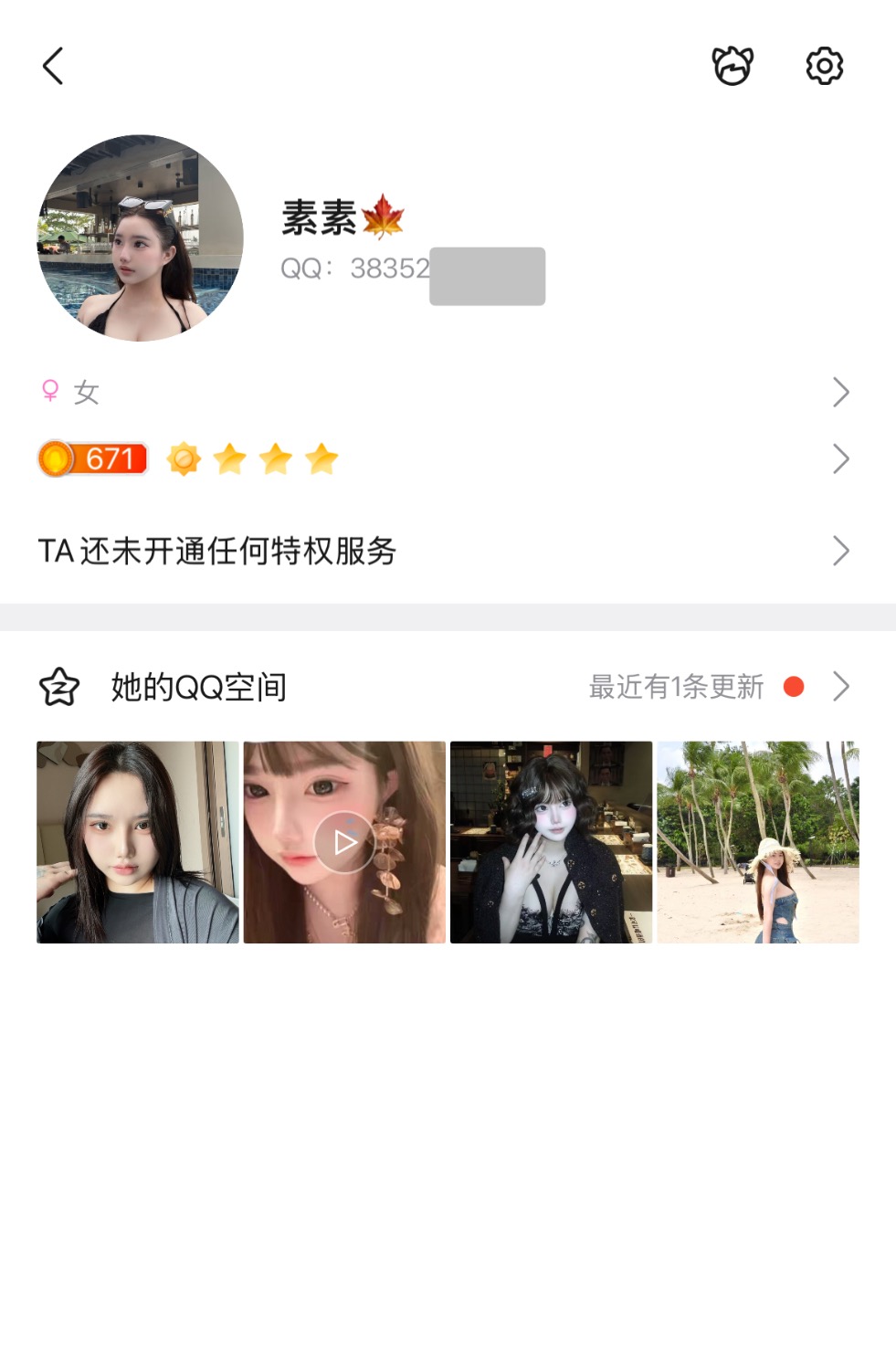Play the QQ space video thumbnail
The image size is (896, 1370).
tap(344, 842)
